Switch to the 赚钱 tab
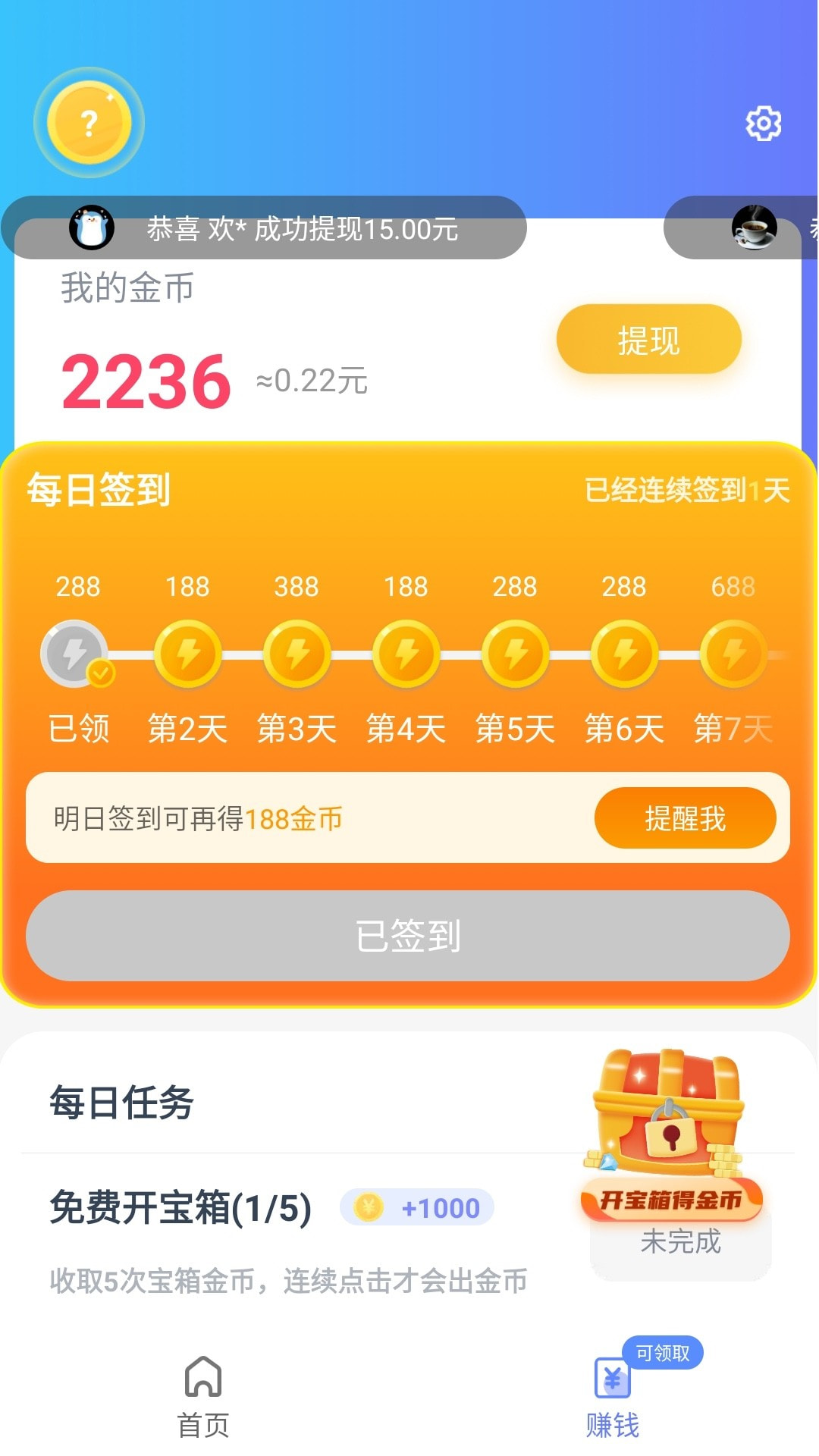 tap(613, 1397)
